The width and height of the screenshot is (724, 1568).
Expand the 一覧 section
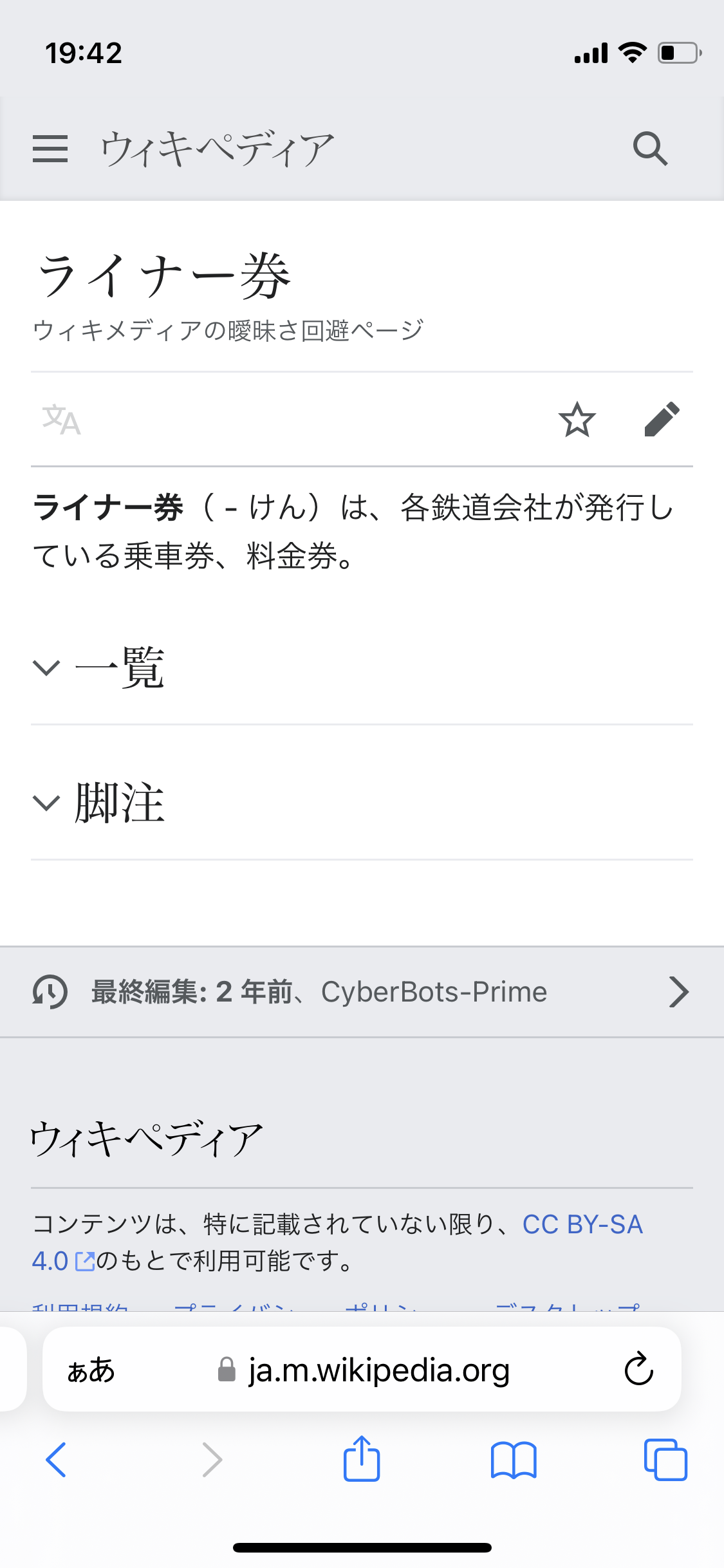tap(119, 667)
